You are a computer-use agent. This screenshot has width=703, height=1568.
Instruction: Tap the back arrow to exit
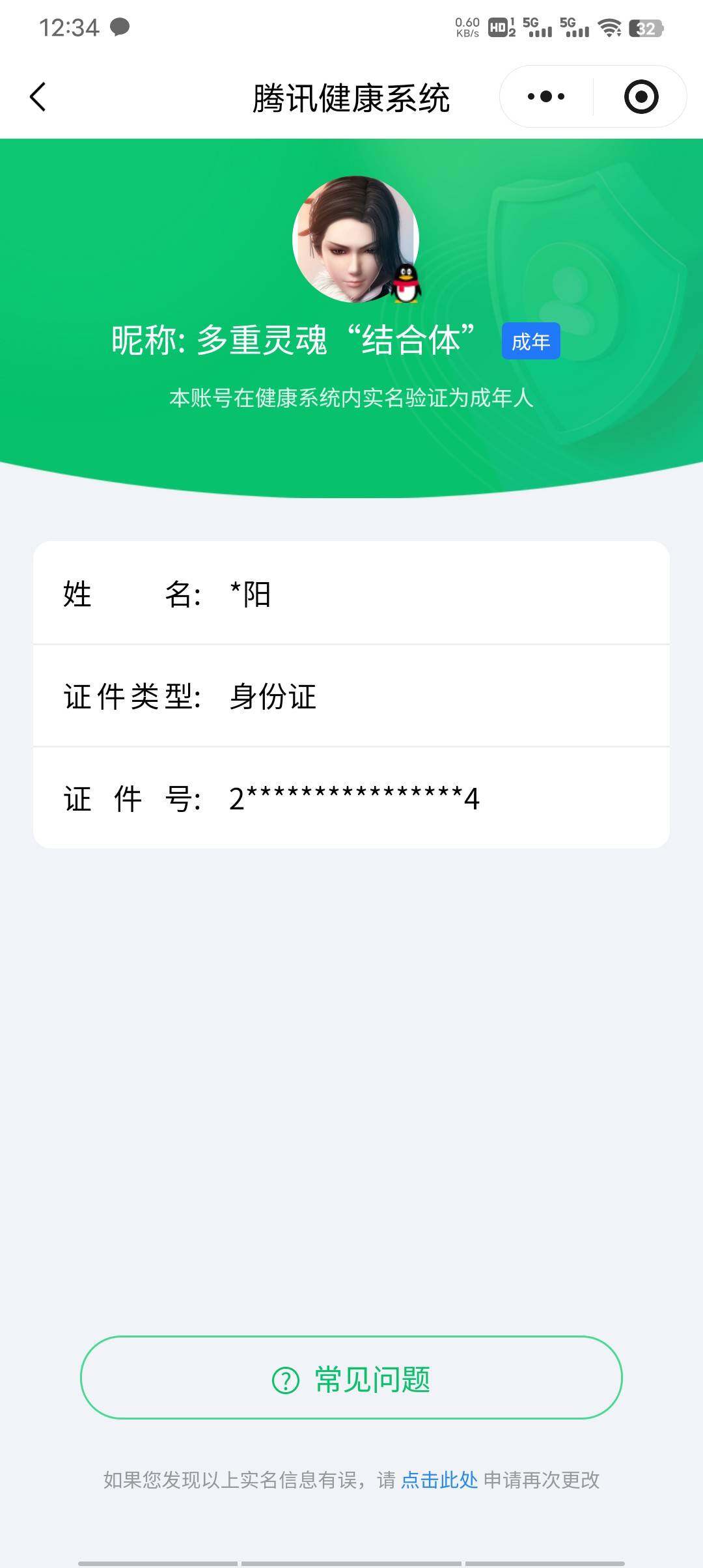(x=37, y=96)
